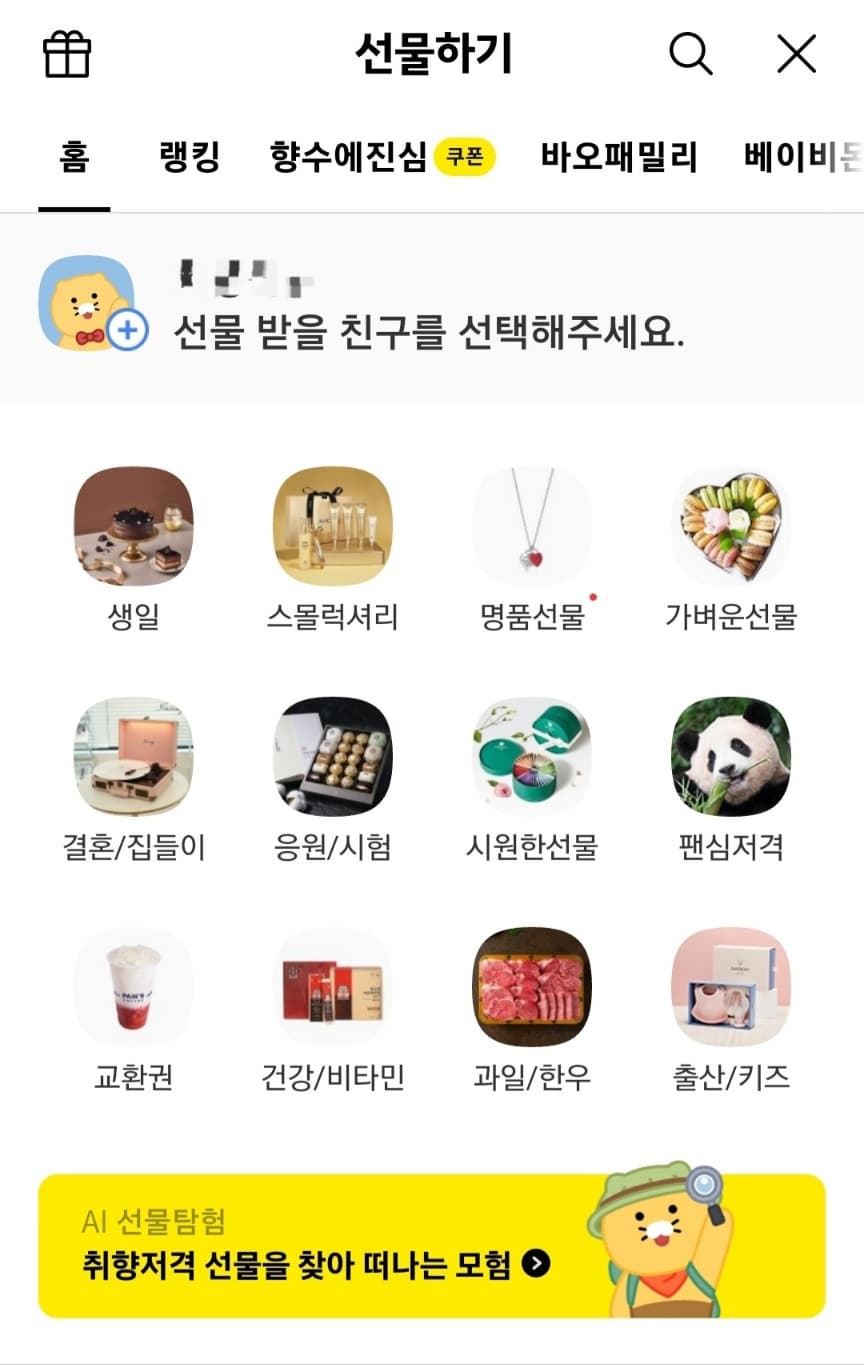The image size is (864, 1365).
Task: Open the gift box icon in top left
Action: [x=66, y=55]
